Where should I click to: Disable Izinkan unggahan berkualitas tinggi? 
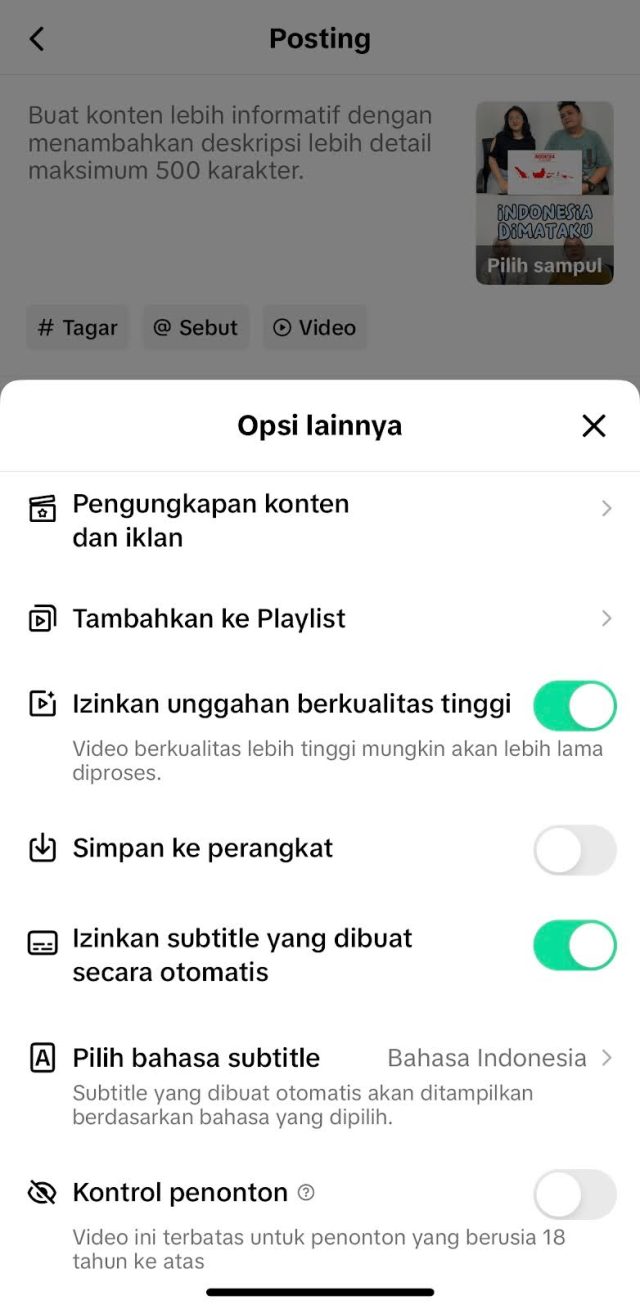(574, 705)
